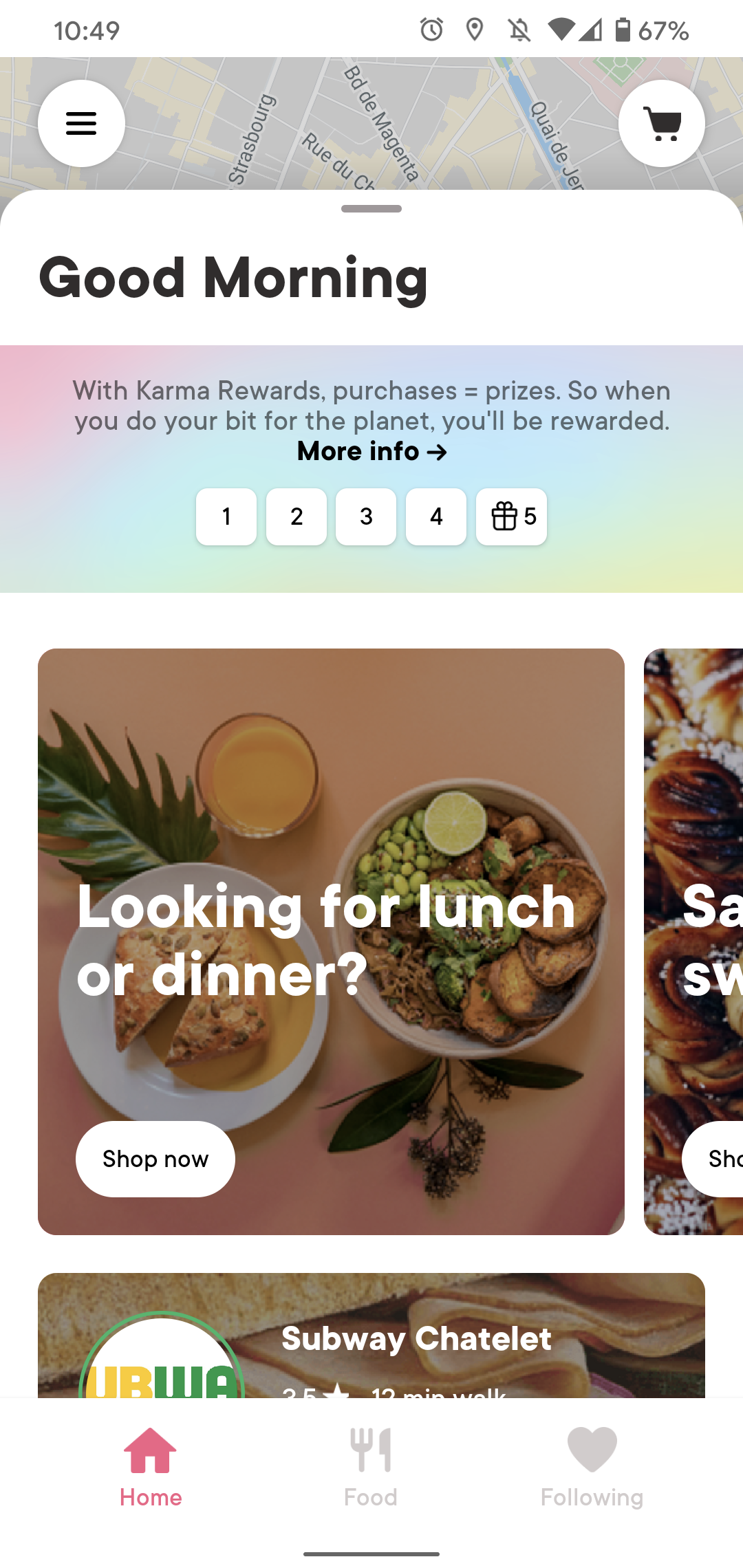This screenshot has width=743, height=1568.
Task: Tap Shop now on lunch banner
Action: pyautogui.click(x=155, y=1158)
